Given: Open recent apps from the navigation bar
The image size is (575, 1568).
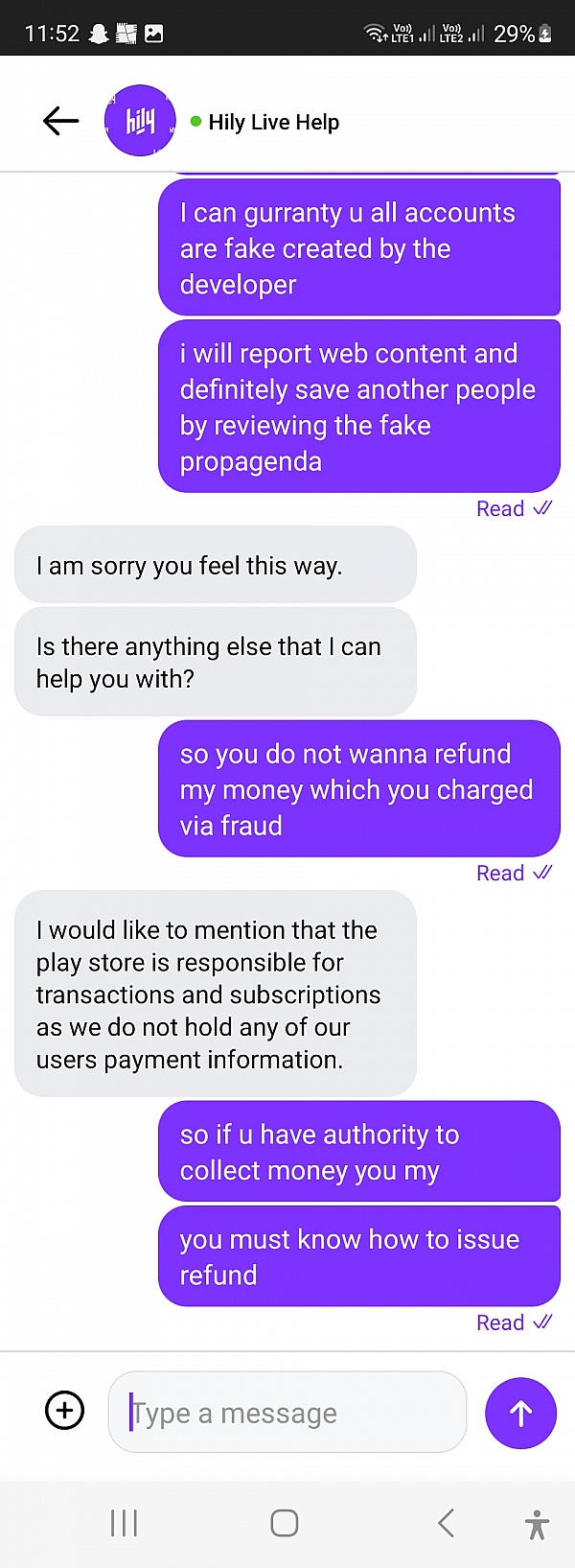Looking at the screenshot, I should (x=124, y=1523).
